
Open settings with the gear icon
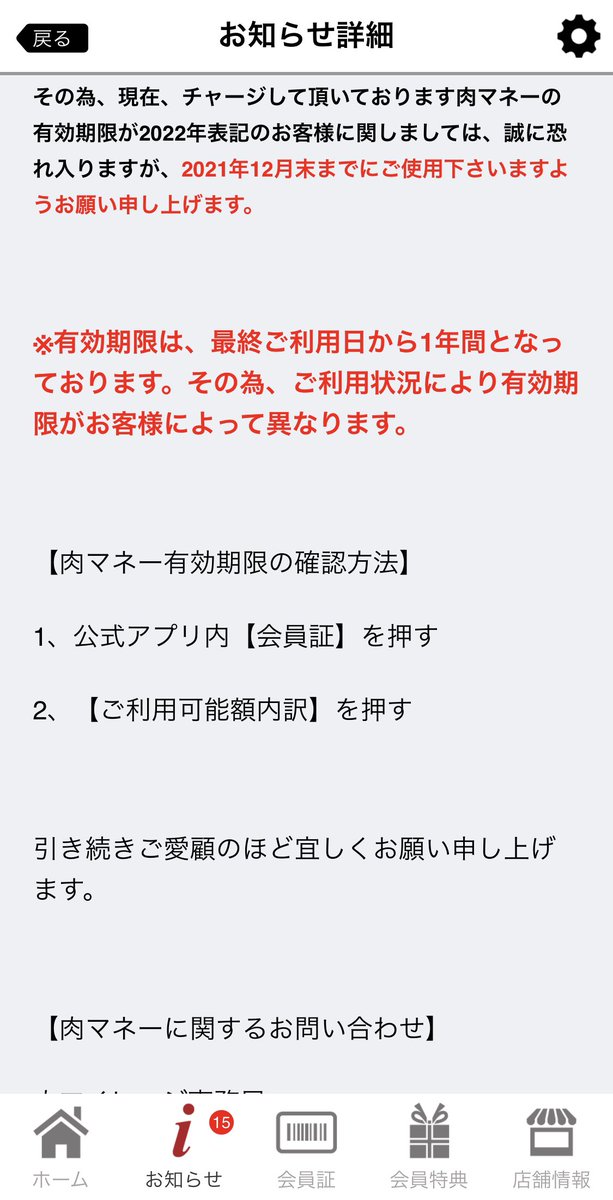(x=577, y=37)
